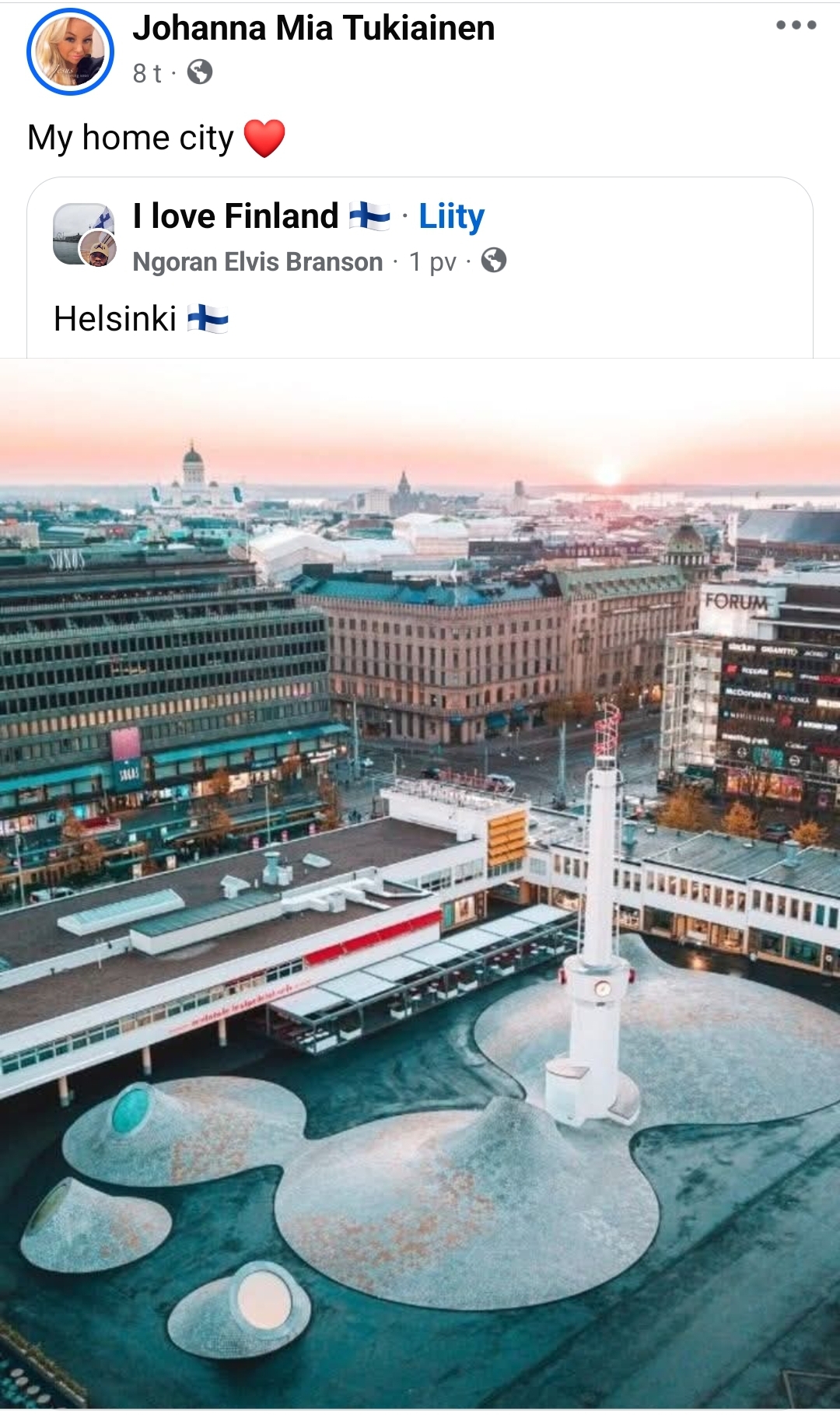
Task: Open Johanna Mia Tukiainen's profile name
Action: point(313,28)
